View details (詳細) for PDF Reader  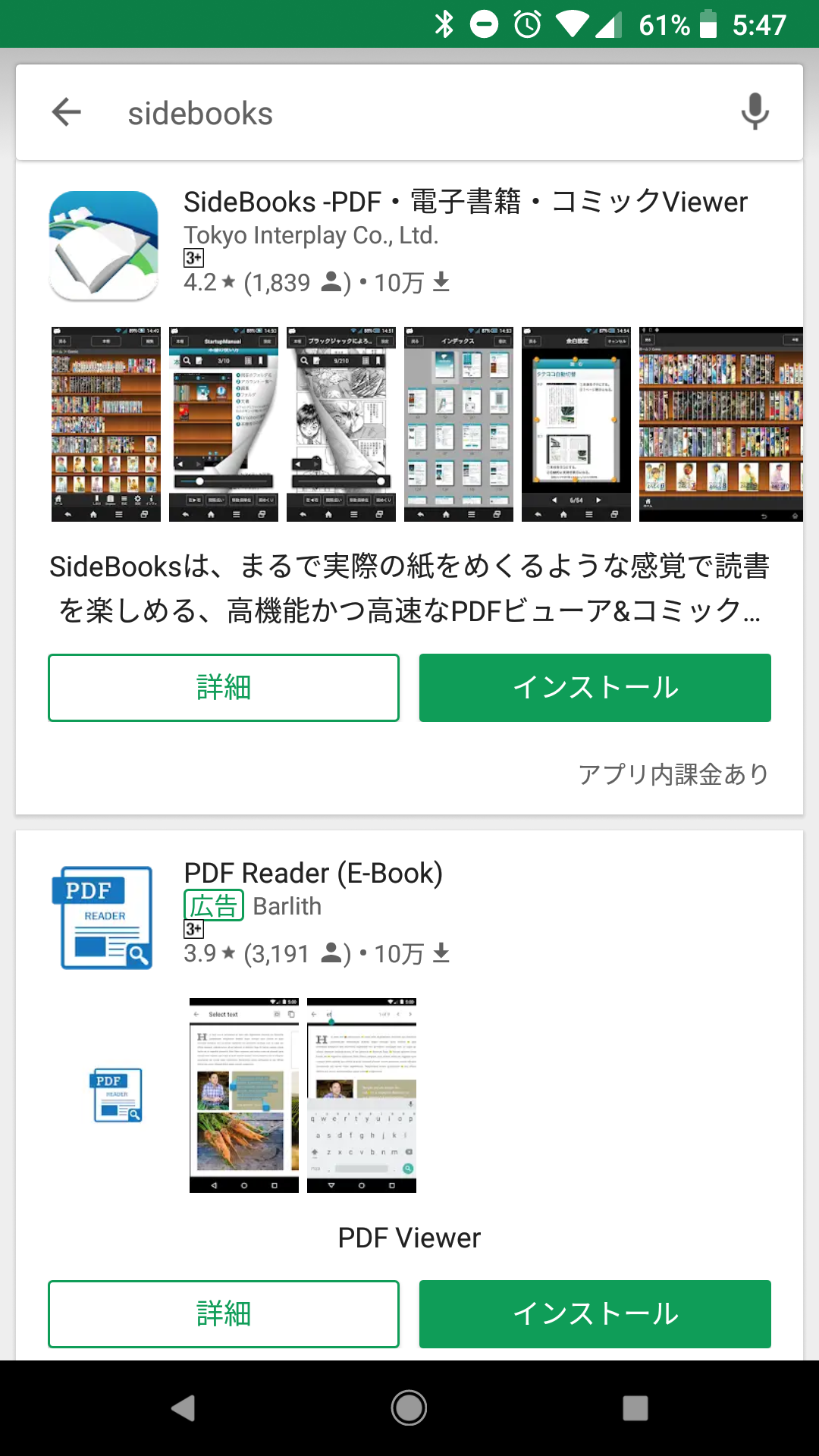pyautogui.click(x=224, y=1313)
